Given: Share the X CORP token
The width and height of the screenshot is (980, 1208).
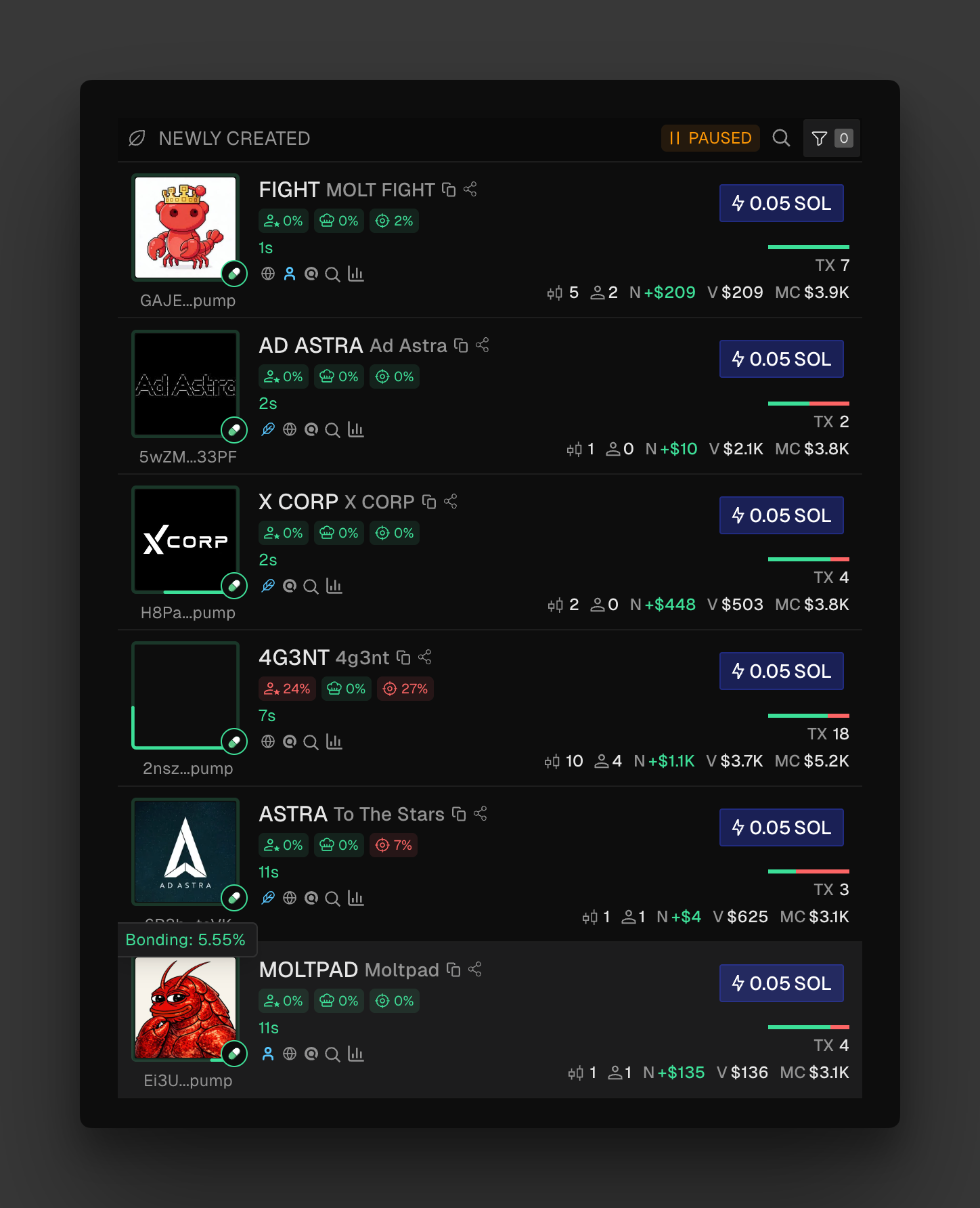Looking at the screenshot, I should 451,502.
